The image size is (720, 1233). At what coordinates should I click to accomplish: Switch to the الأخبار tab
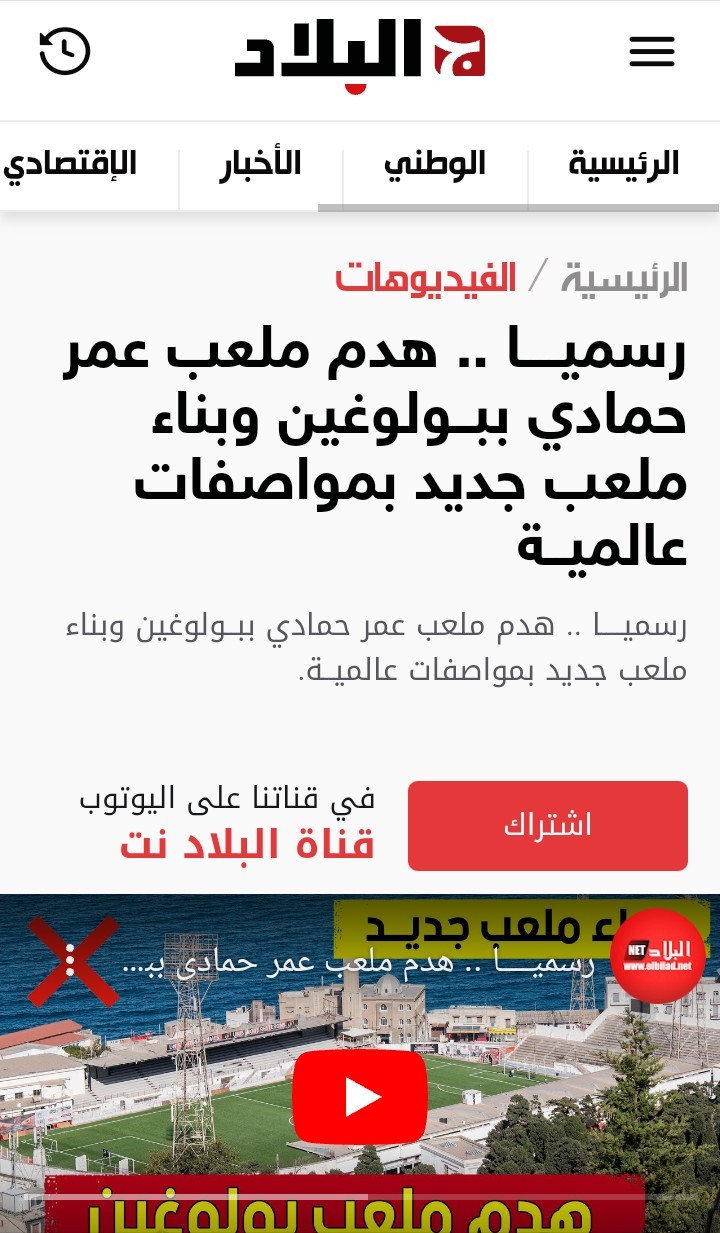[261, 164]
